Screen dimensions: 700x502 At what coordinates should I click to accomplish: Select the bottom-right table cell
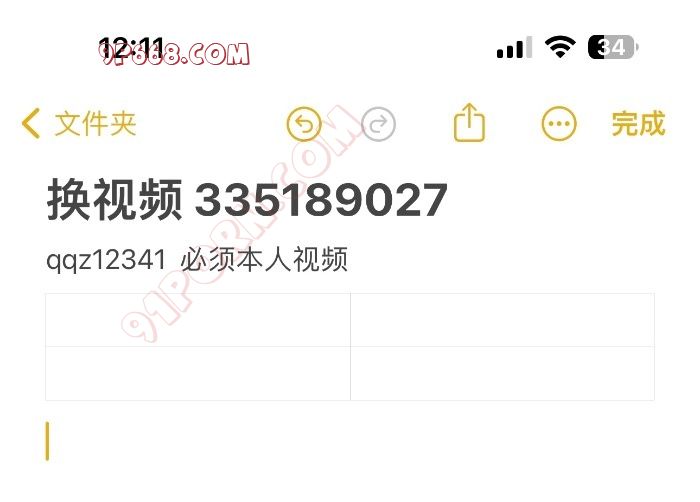click(502, 373)
